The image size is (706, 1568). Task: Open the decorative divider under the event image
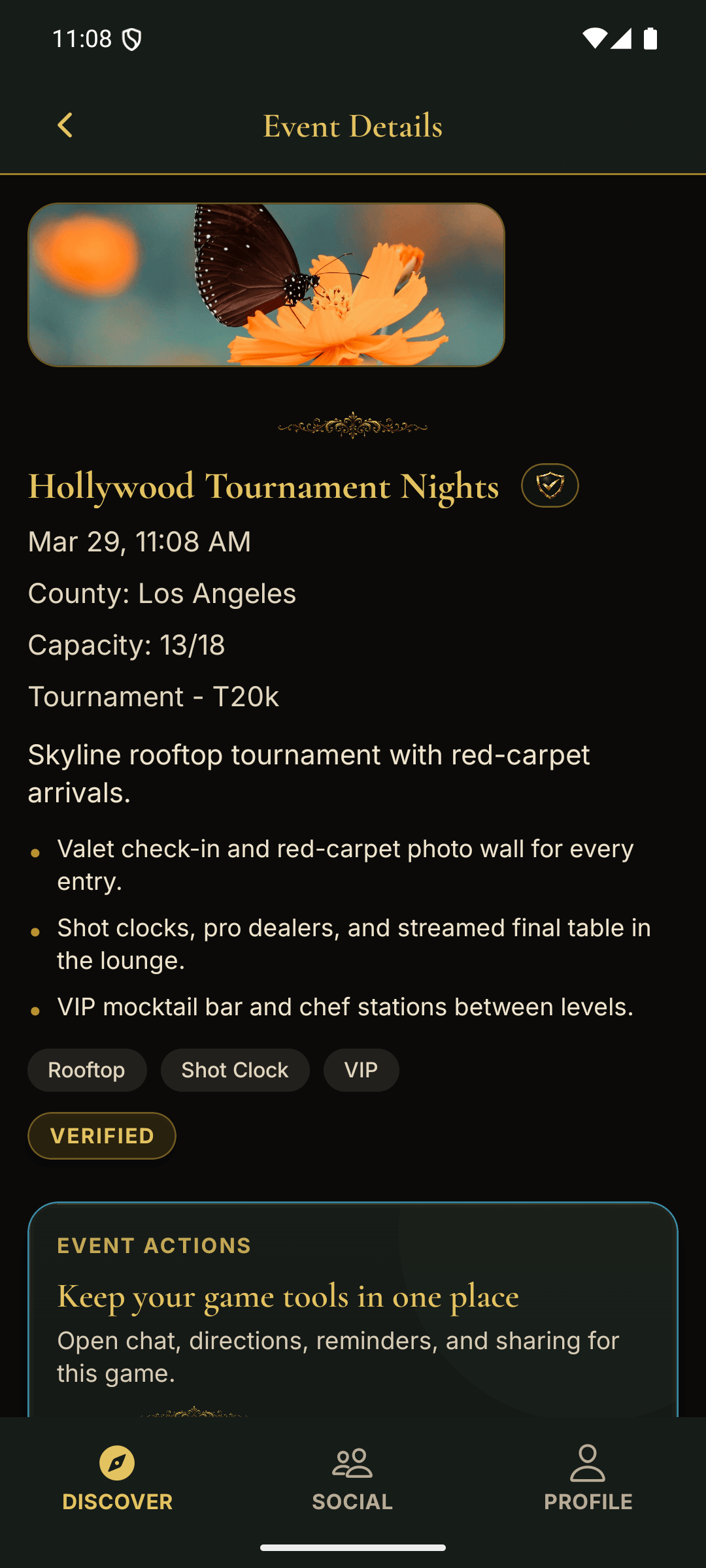coord(353,425)
